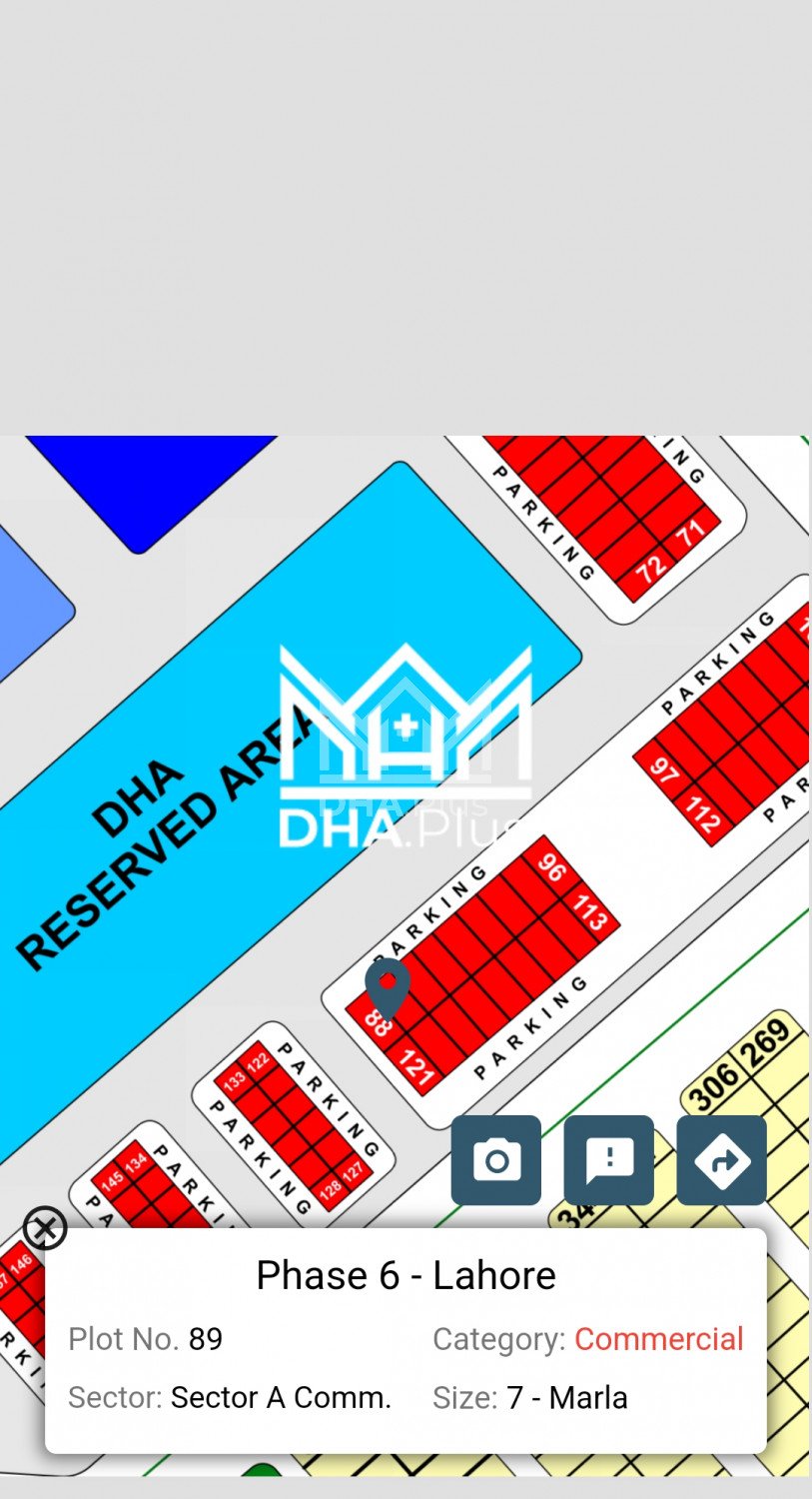Report an issue using the feedback icon
This screenshot has width=812, height=1499.
pyautogui.click(x=608, y=1160)
